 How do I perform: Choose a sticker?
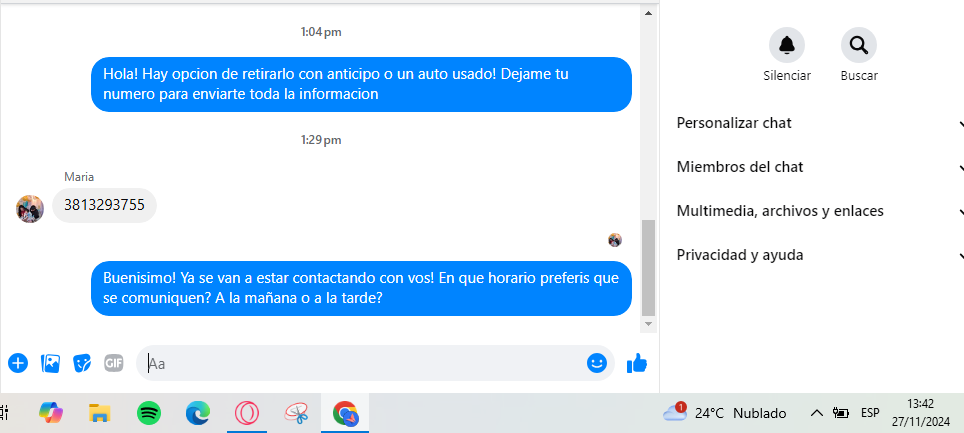82,363
